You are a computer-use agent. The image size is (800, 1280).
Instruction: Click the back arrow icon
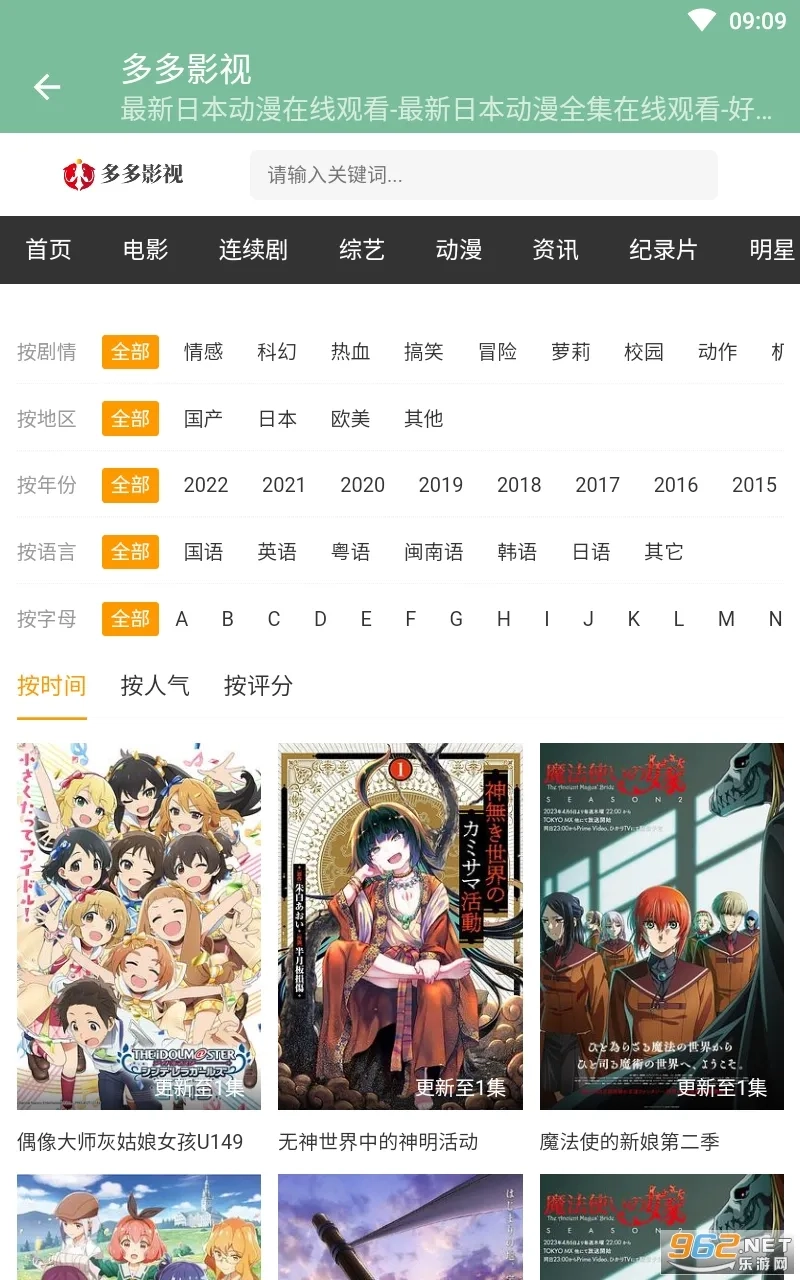[47, 88]
